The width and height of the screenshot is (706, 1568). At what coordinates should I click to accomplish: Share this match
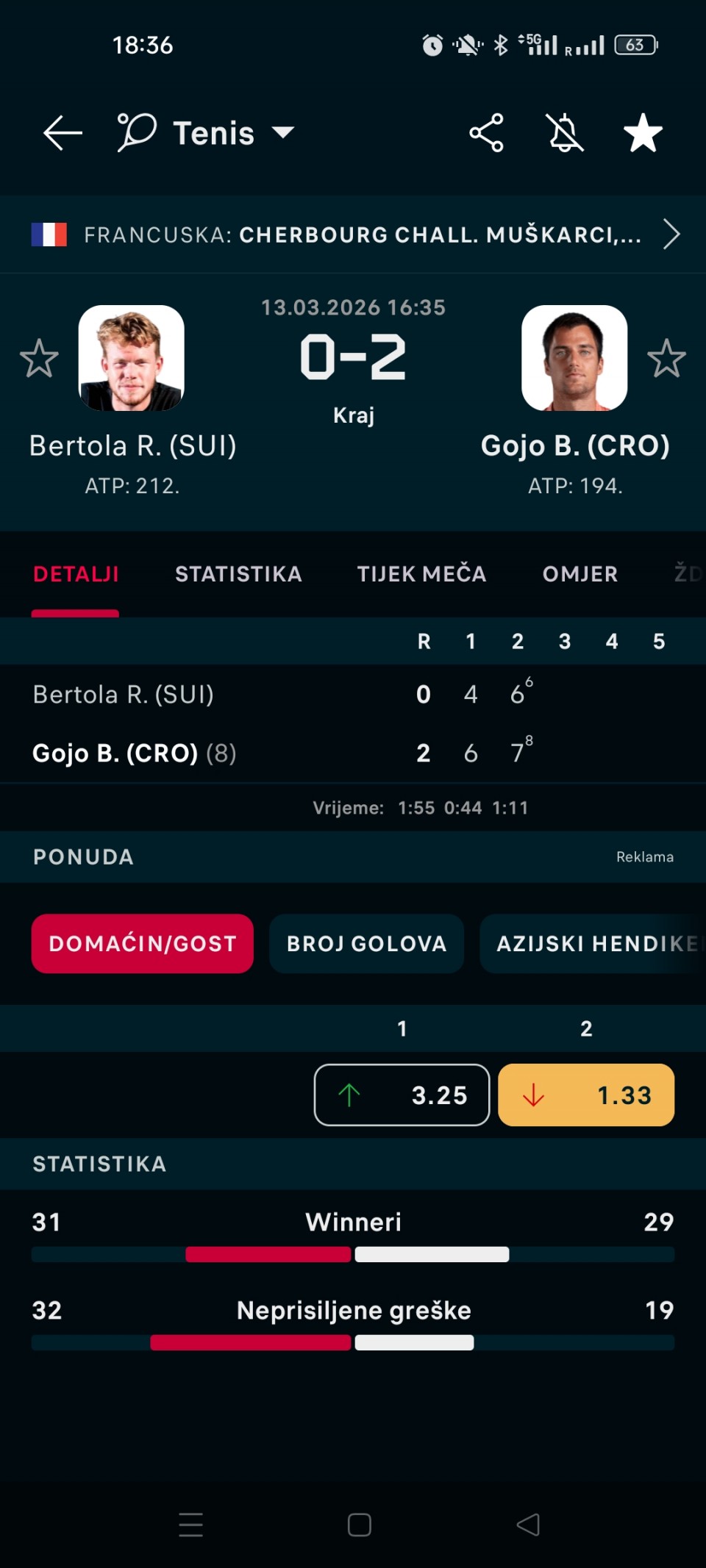pyautogui.click(x=486, y=133)
